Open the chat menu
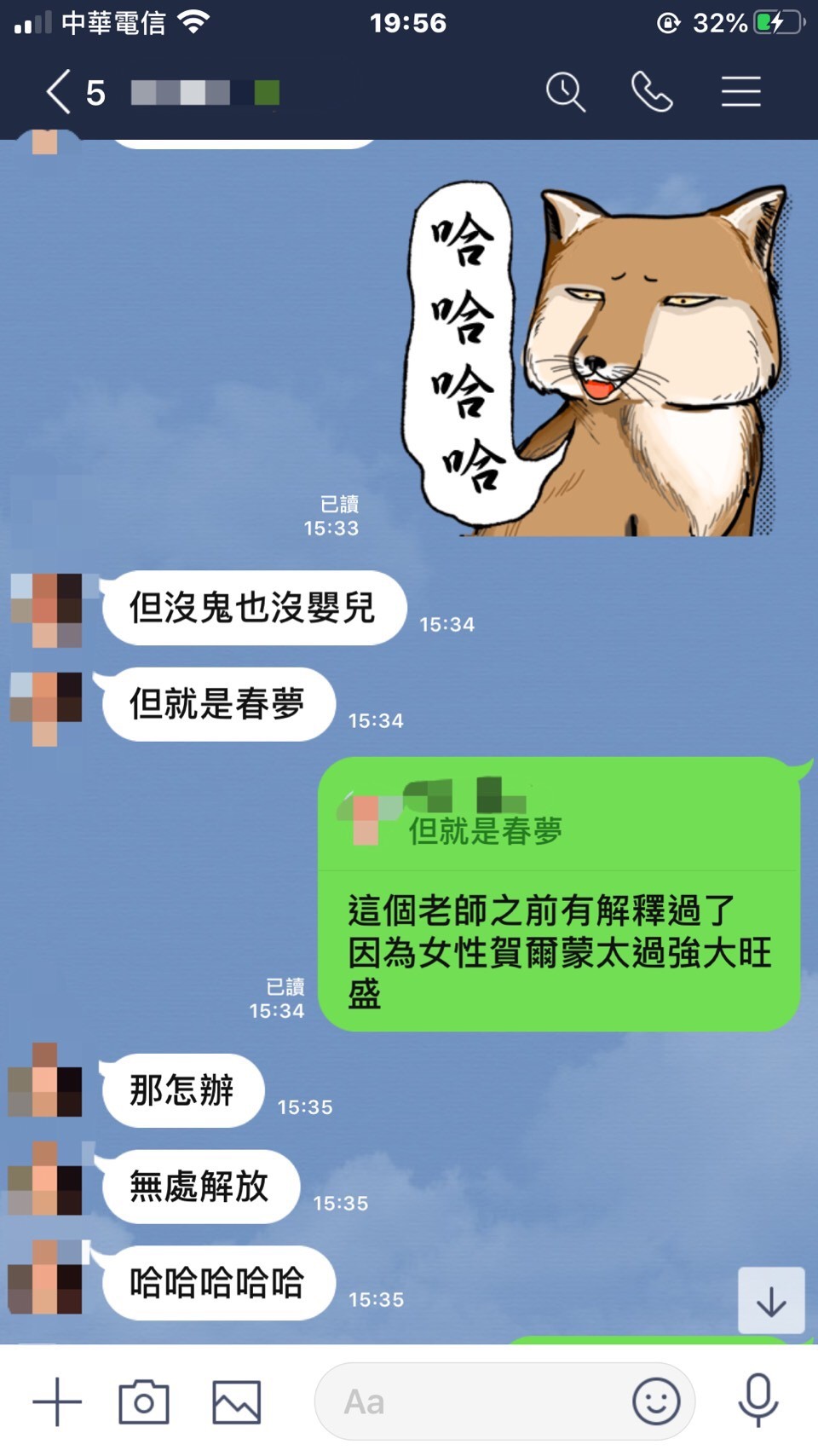Viewport: 818px width, 1456px height. 740,92
